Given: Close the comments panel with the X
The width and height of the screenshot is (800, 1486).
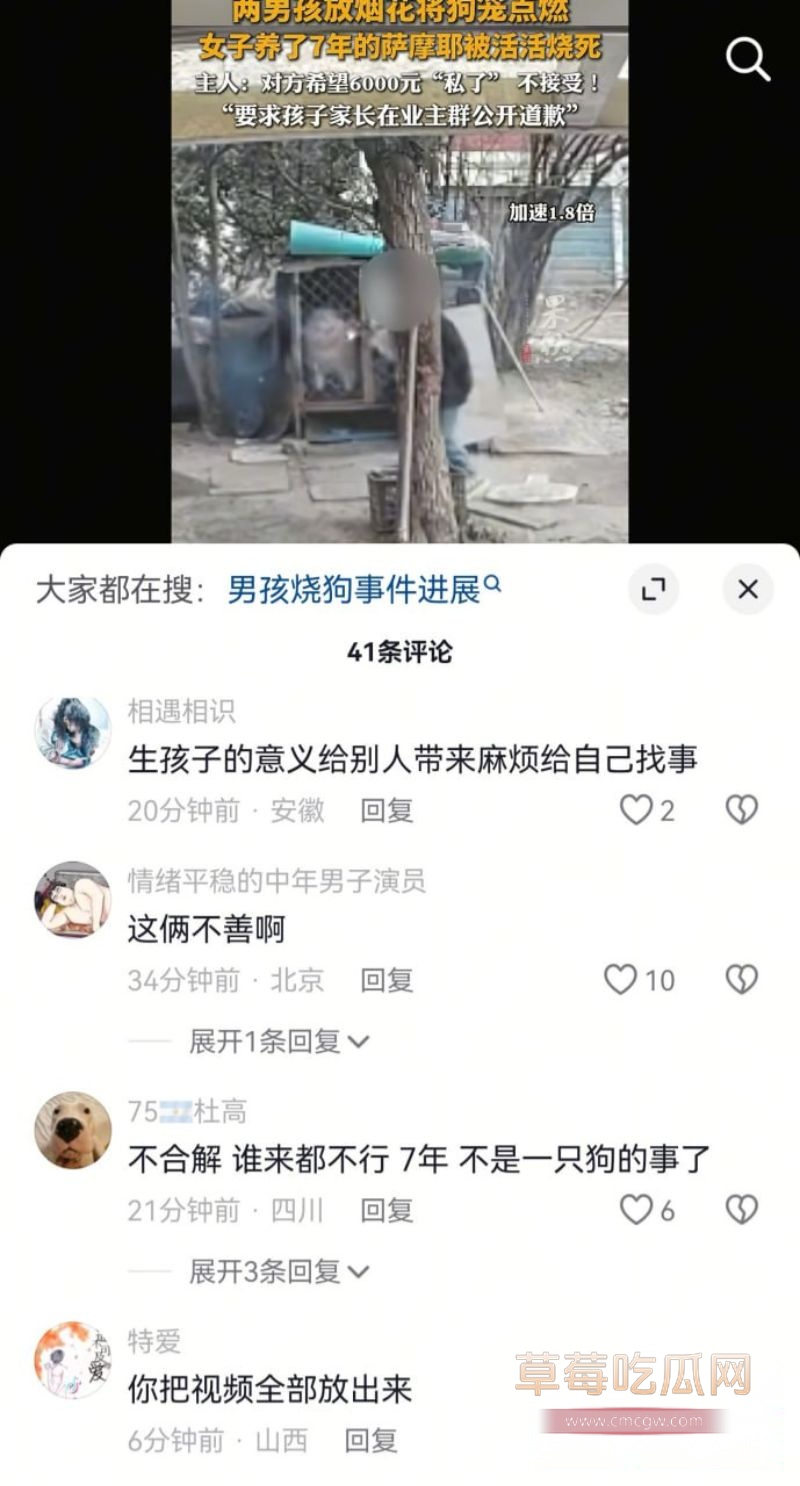Looking at the screenshot, I should pyautogui.click(x=747, y=590).
